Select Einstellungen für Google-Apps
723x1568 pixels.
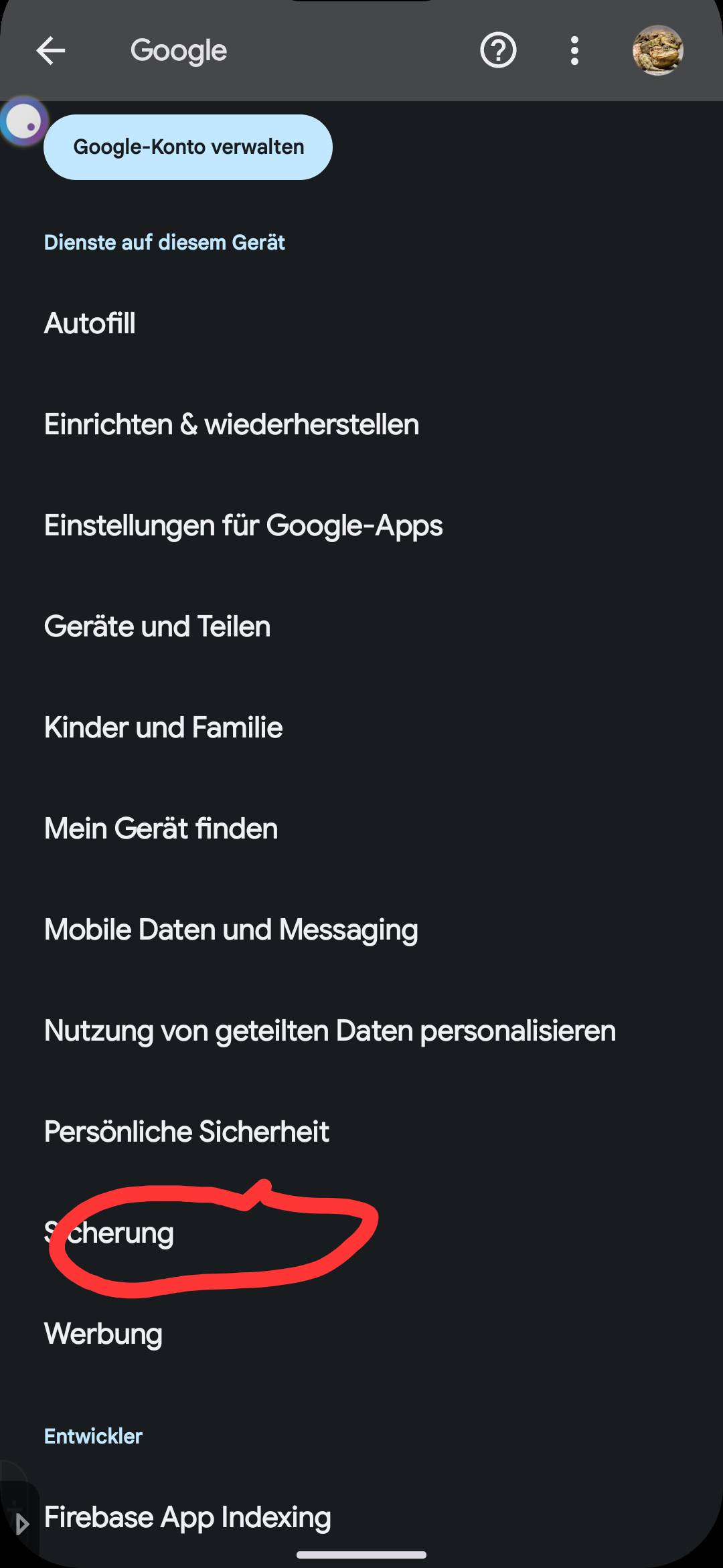click(244, 526)
